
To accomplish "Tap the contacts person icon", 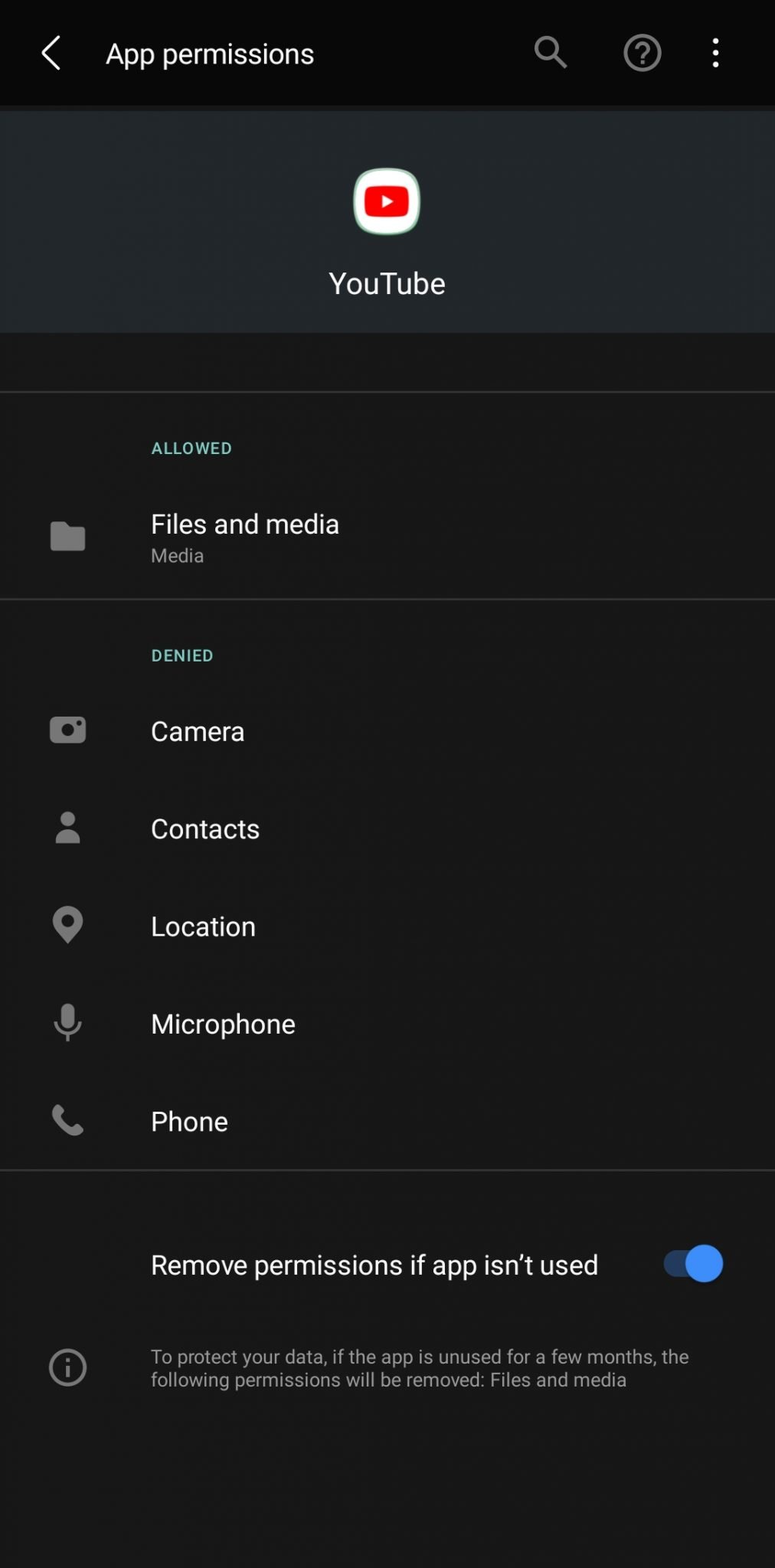I will tap(67, 828).
